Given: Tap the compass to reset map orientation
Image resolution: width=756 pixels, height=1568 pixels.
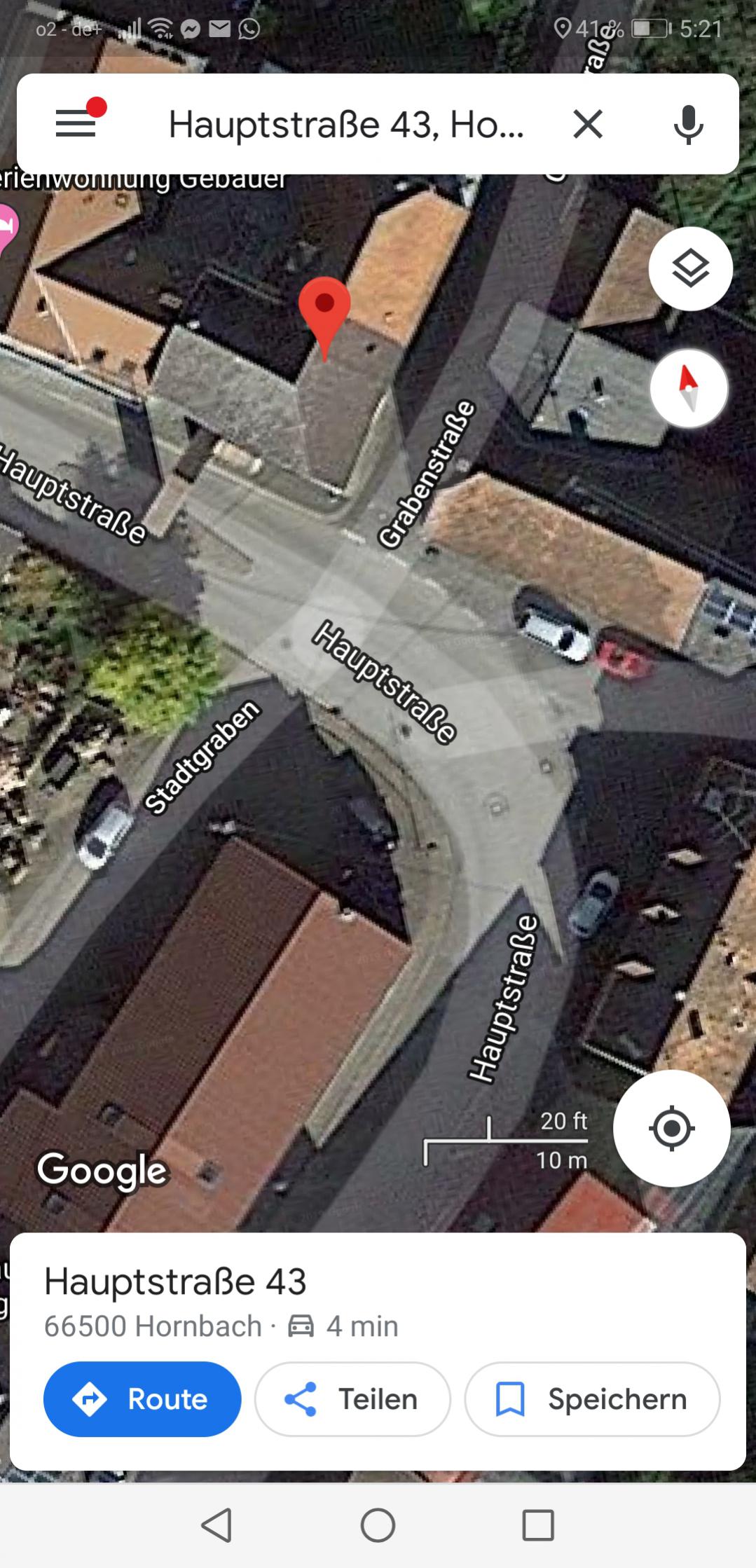Looking at the screenshot, I should tap(689, 387).
